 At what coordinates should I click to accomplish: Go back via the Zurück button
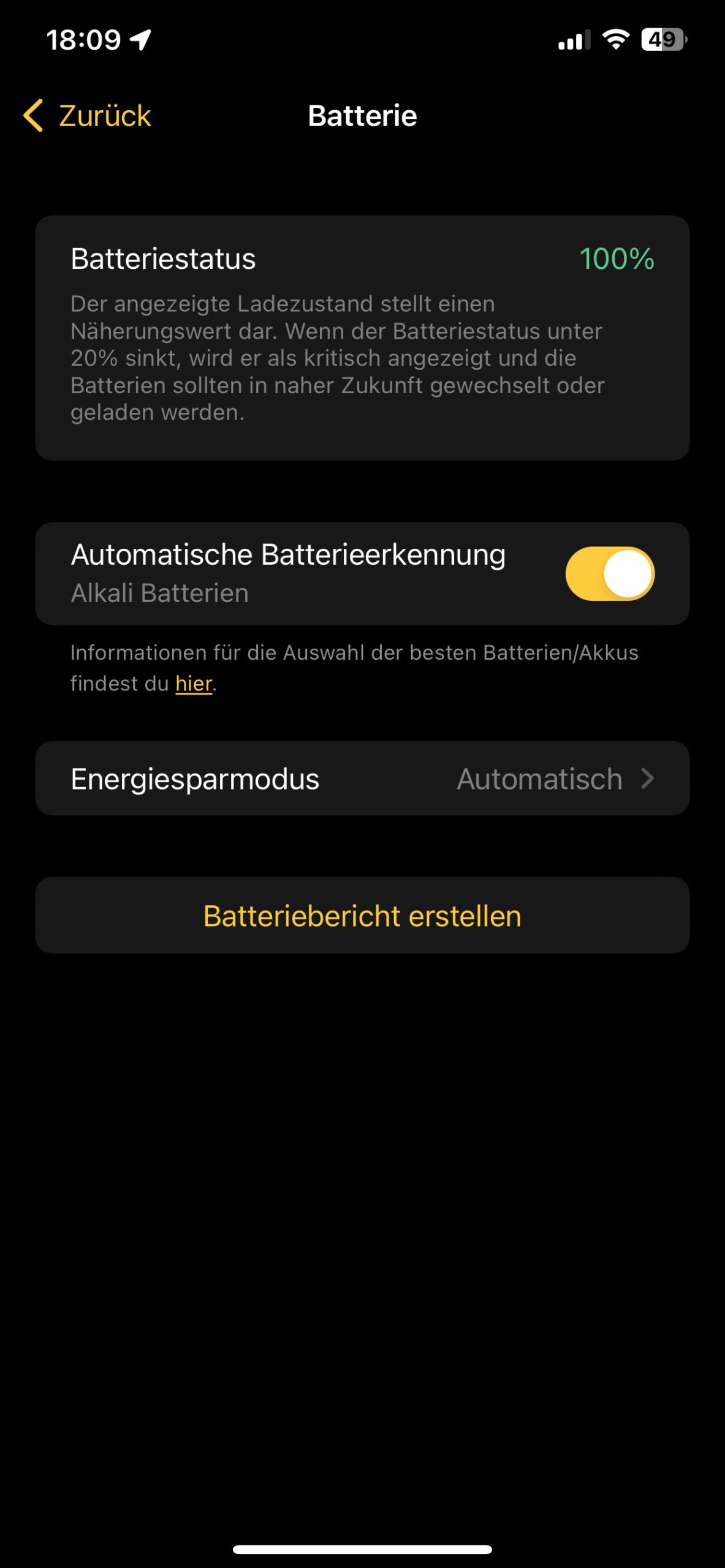coord(87,116)
